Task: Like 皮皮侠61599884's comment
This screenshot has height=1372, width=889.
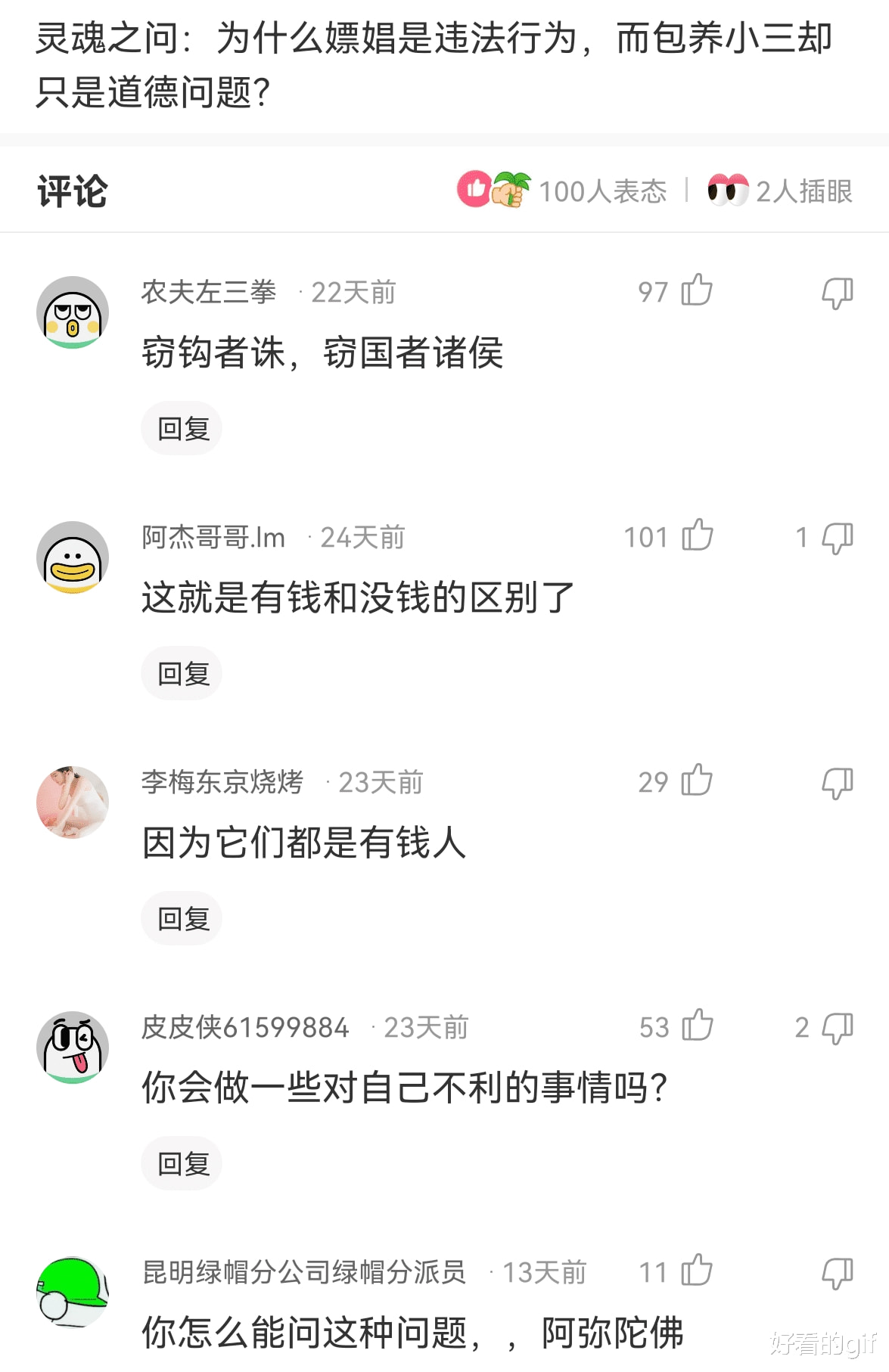Action: 697,1026
